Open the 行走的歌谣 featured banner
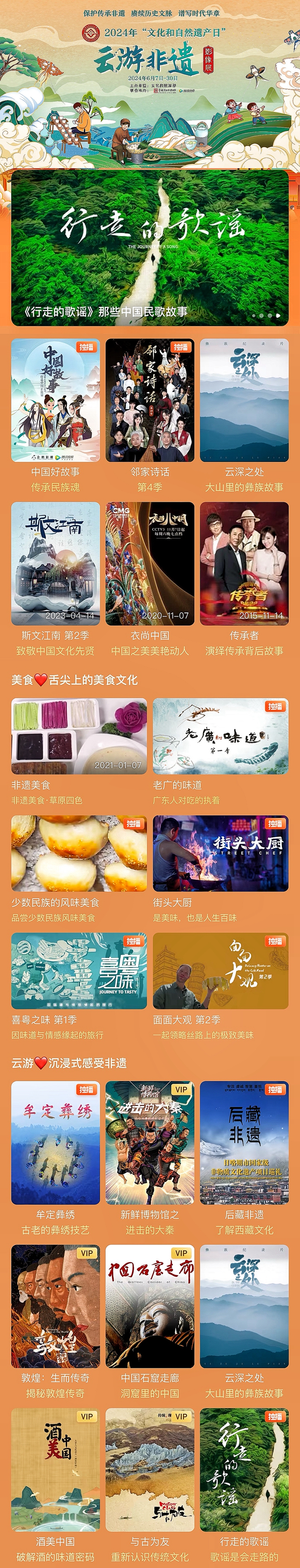Image resolution: width=300 pixels, height=1568 pixels. [150, 247]
